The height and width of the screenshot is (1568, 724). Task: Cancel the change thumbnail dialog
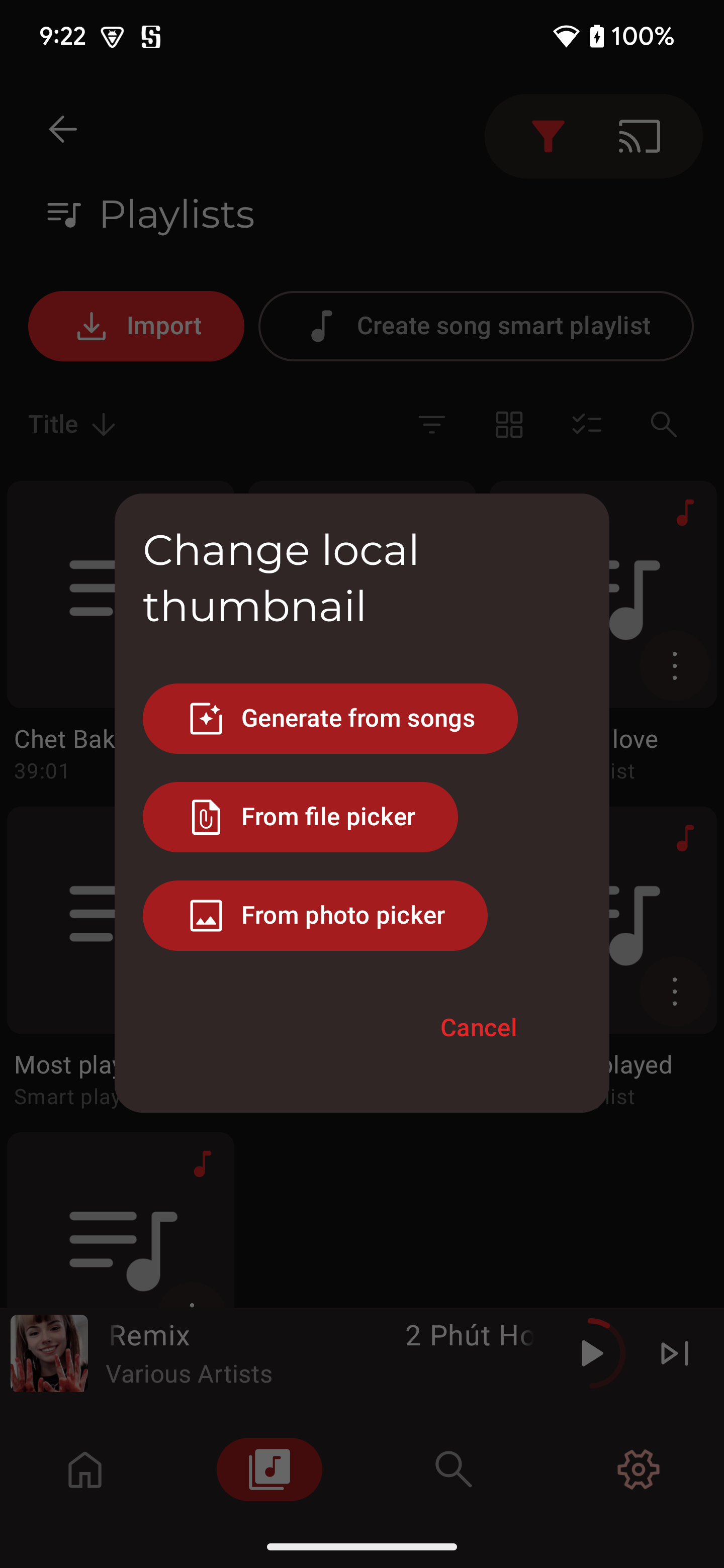[x=478, y=1027]
